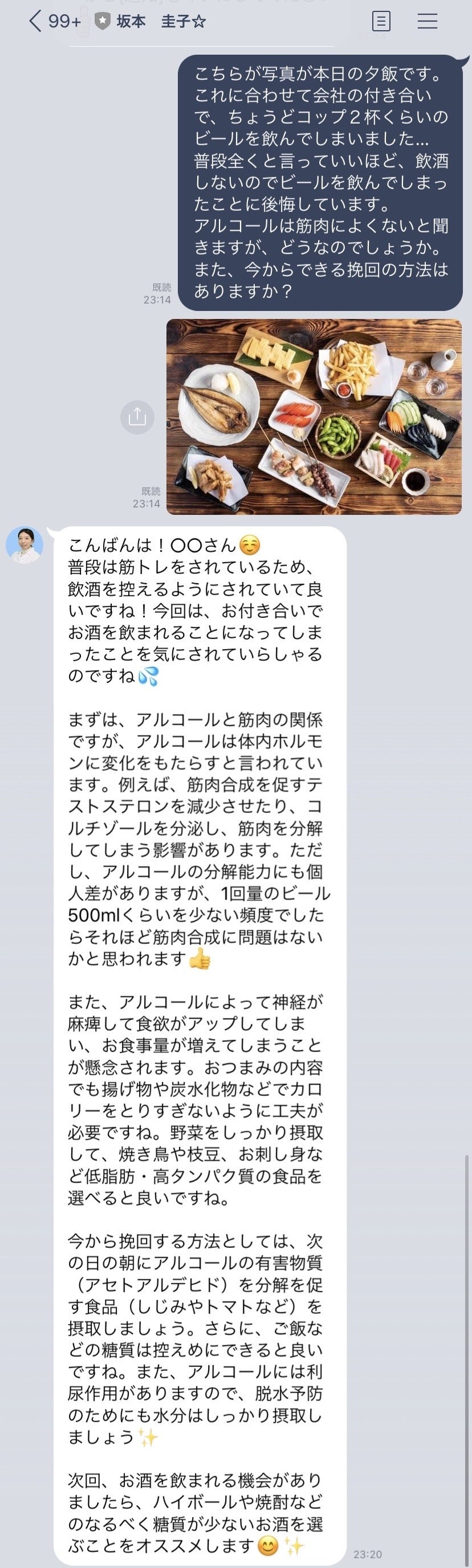Open the sent dinner photo
Image resolution: width=472 pixels, height=1568 pixels.
click(x=314, y=416)
